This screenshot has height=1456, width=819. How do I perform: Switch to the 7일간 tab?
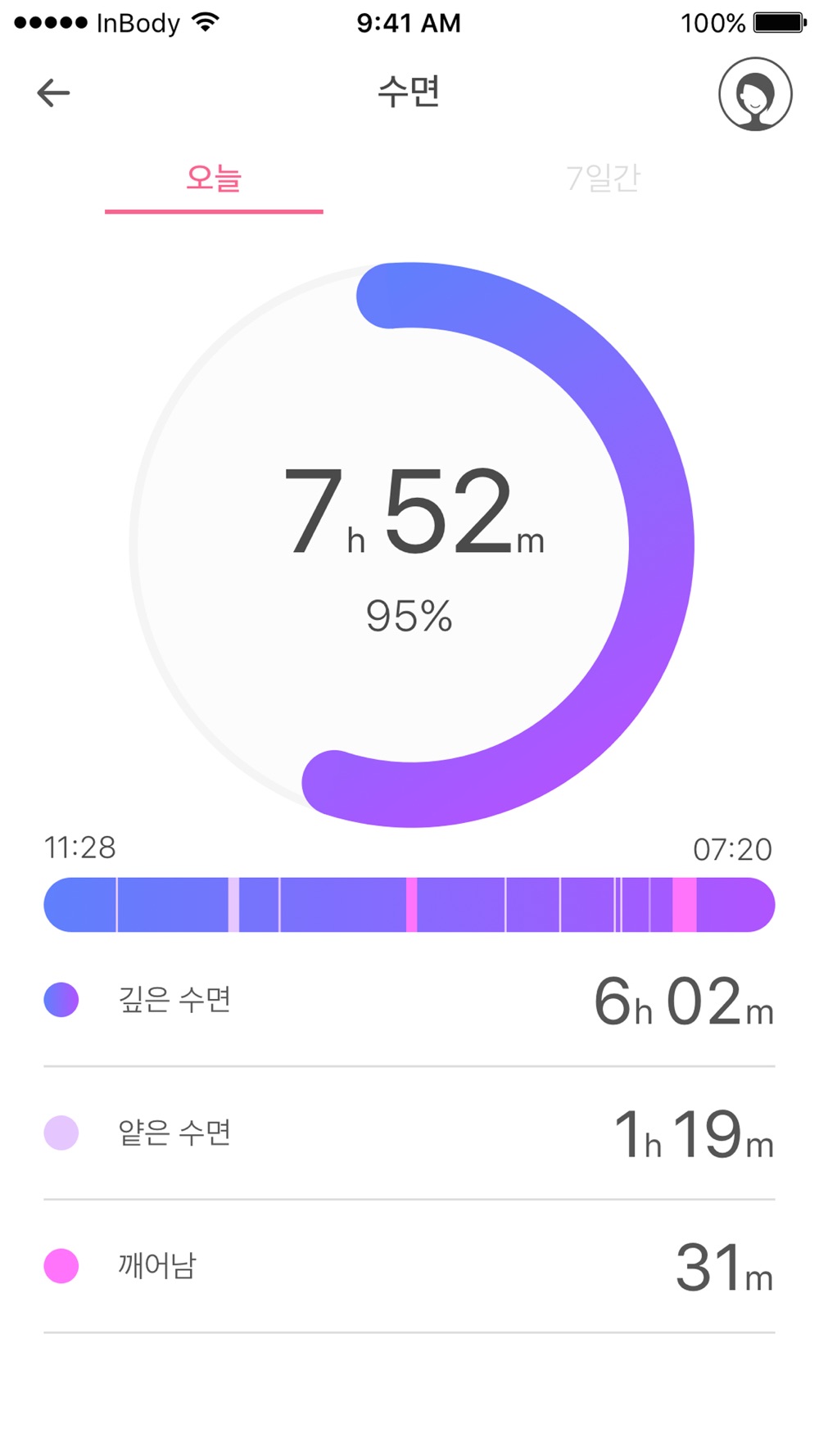[604, 178]
